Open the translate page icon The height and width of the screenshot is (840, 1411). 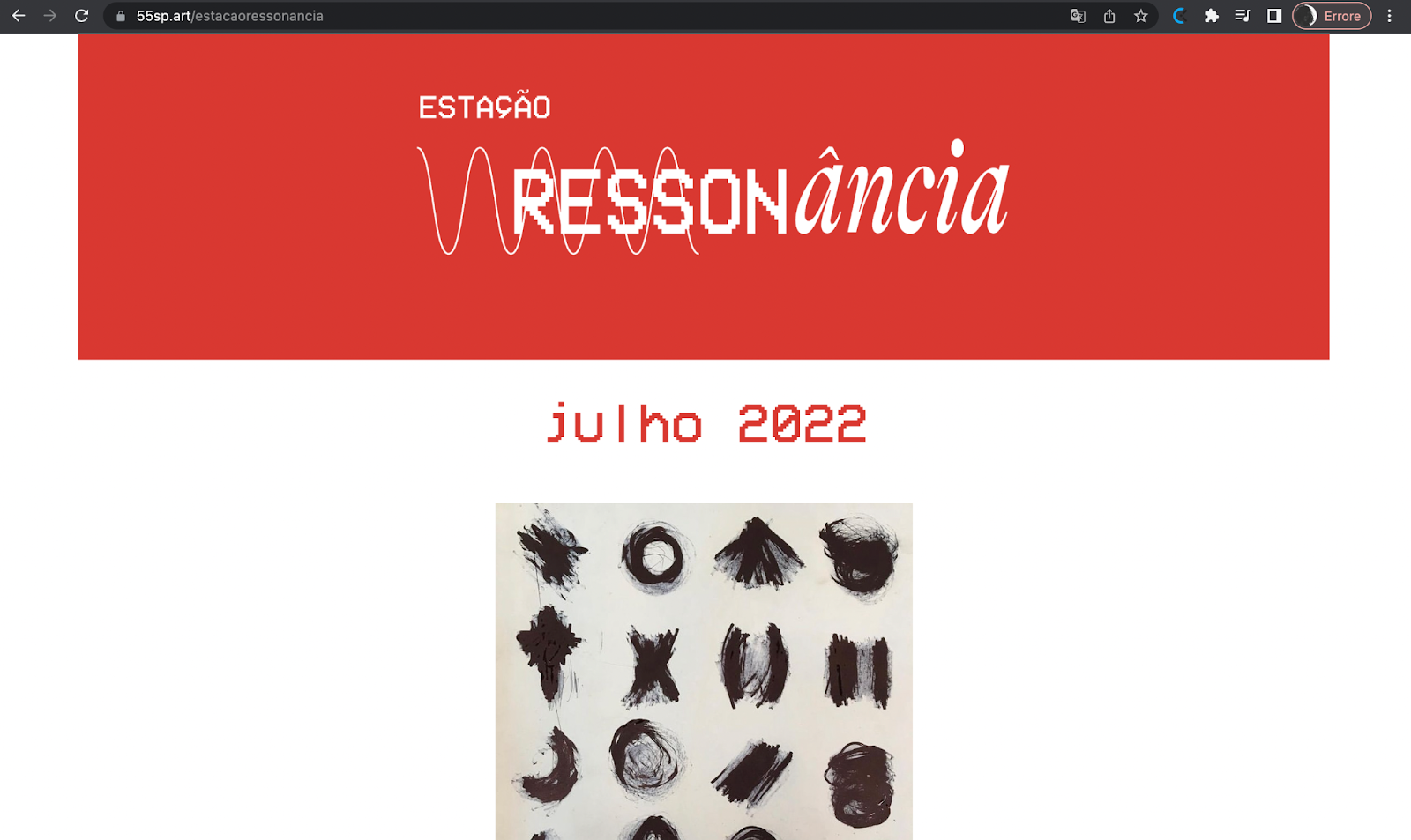(x=1078, y=16)
